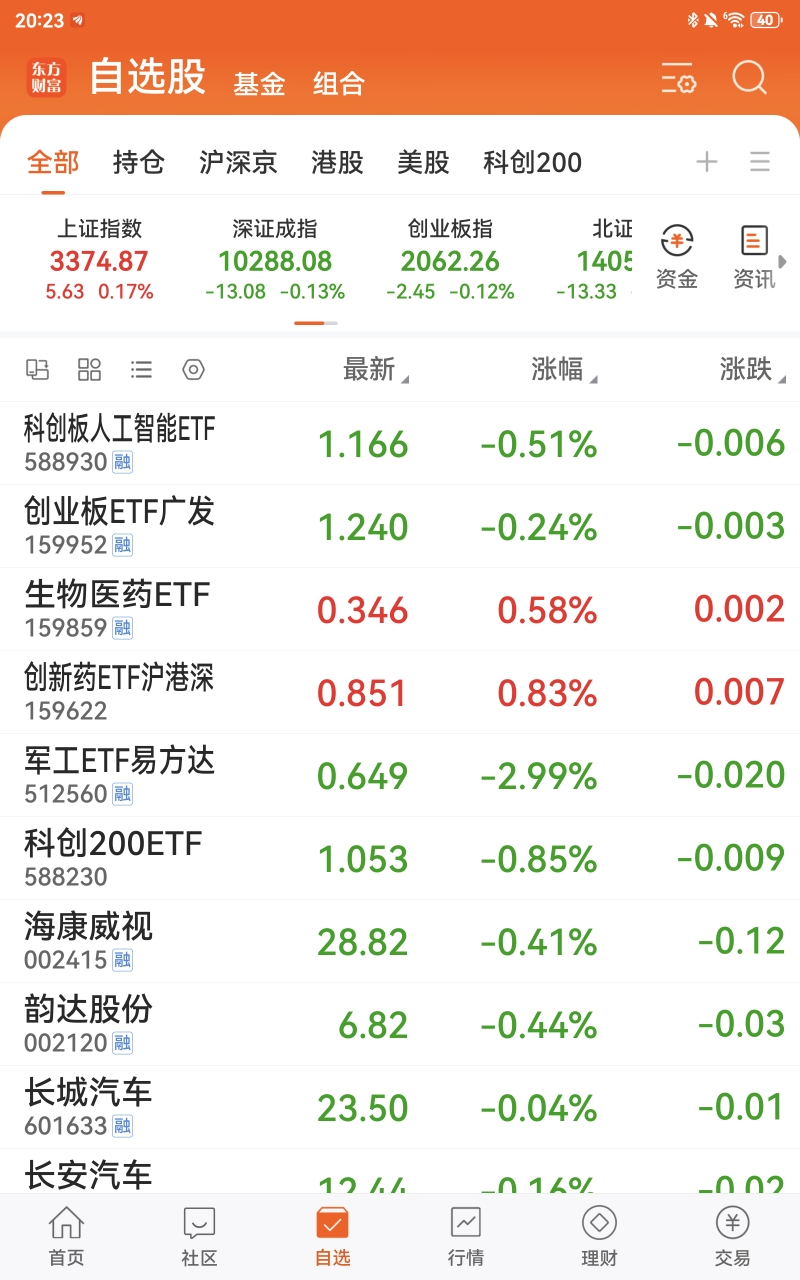
Task: Open 军工ETF易方达 row
Action: tap(400, 776)
